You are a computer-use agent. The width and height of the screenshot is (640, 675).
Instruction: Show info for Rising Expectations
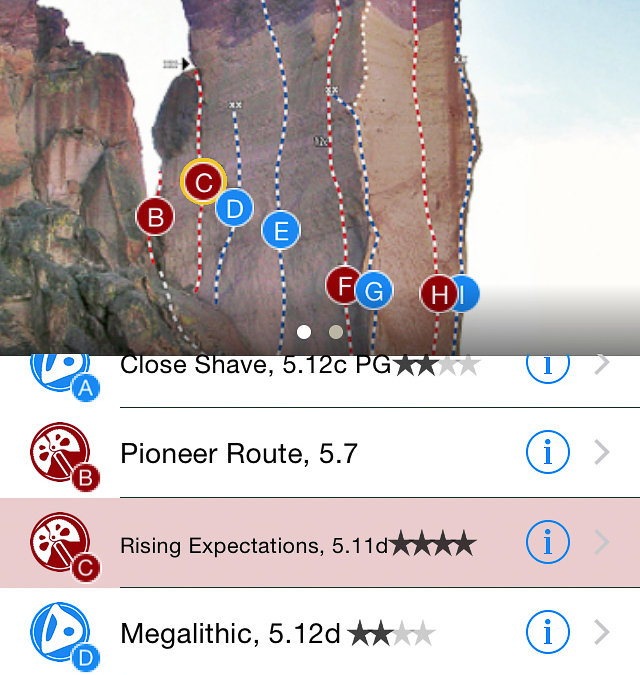(x=547, y=543)
